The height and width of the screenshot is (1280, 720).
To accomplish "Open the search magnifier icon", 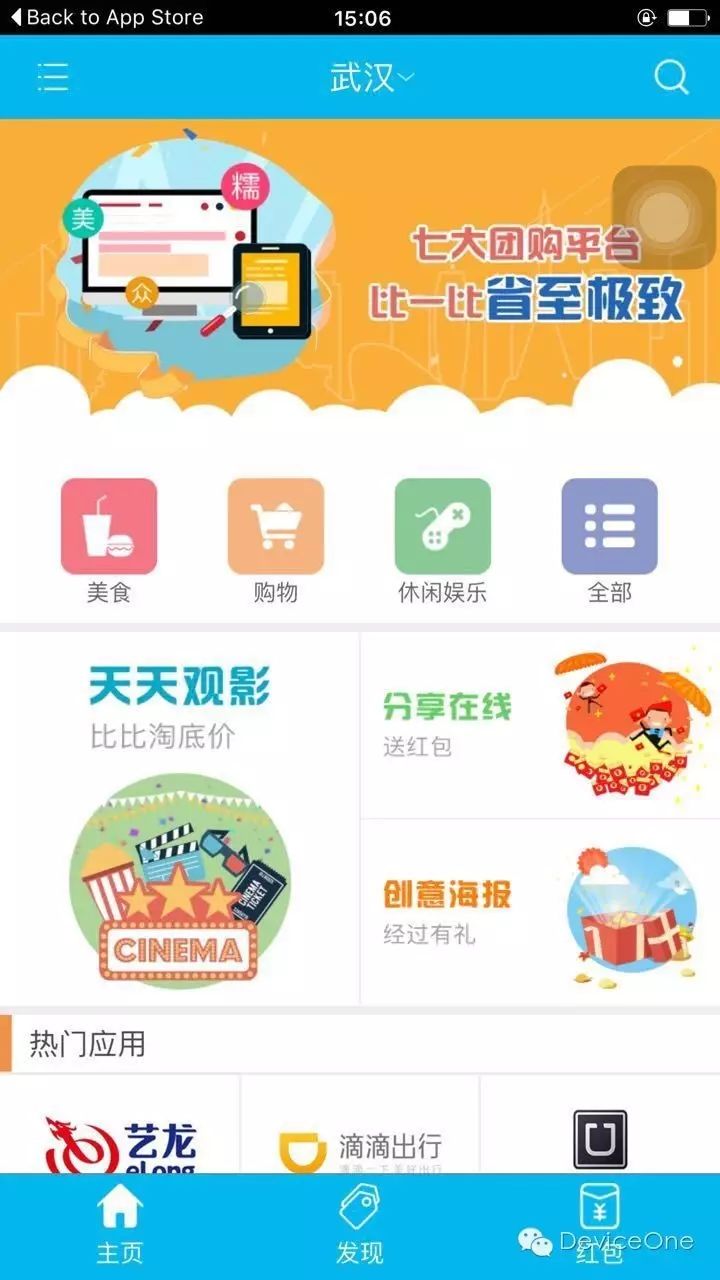I will tap(672, 77).
